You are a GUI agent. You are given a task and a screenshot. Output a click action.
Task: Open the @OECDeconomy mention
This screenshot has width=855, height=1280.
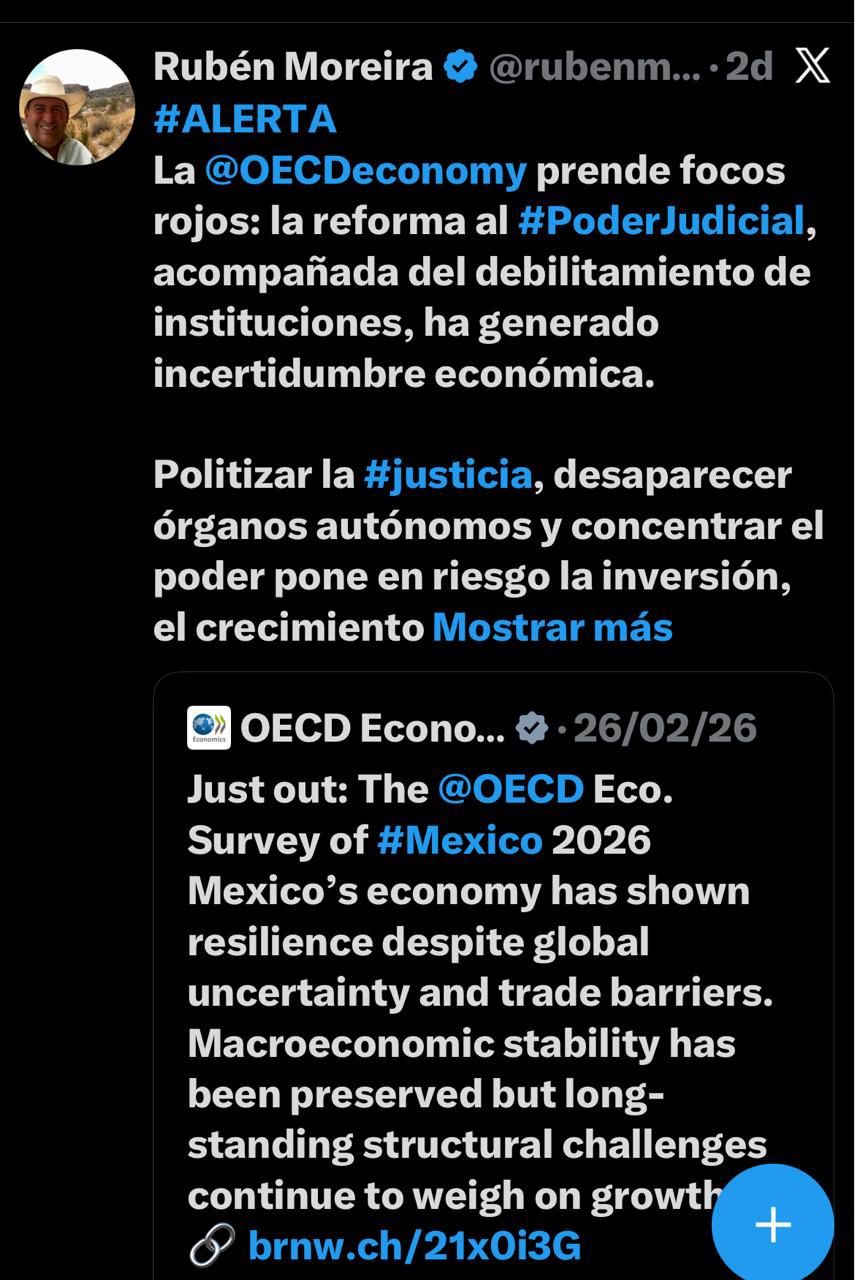tap(365, 171)
